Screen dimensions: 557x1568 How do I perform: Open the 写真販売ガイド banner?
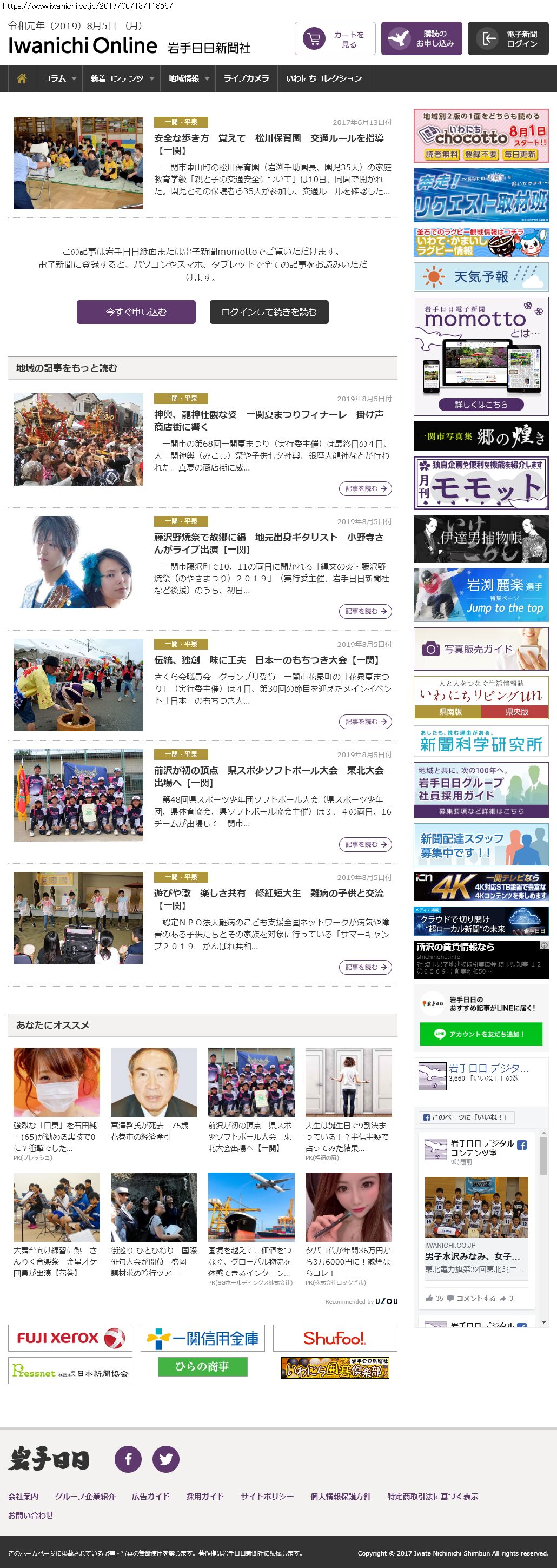tap(481, 649)
